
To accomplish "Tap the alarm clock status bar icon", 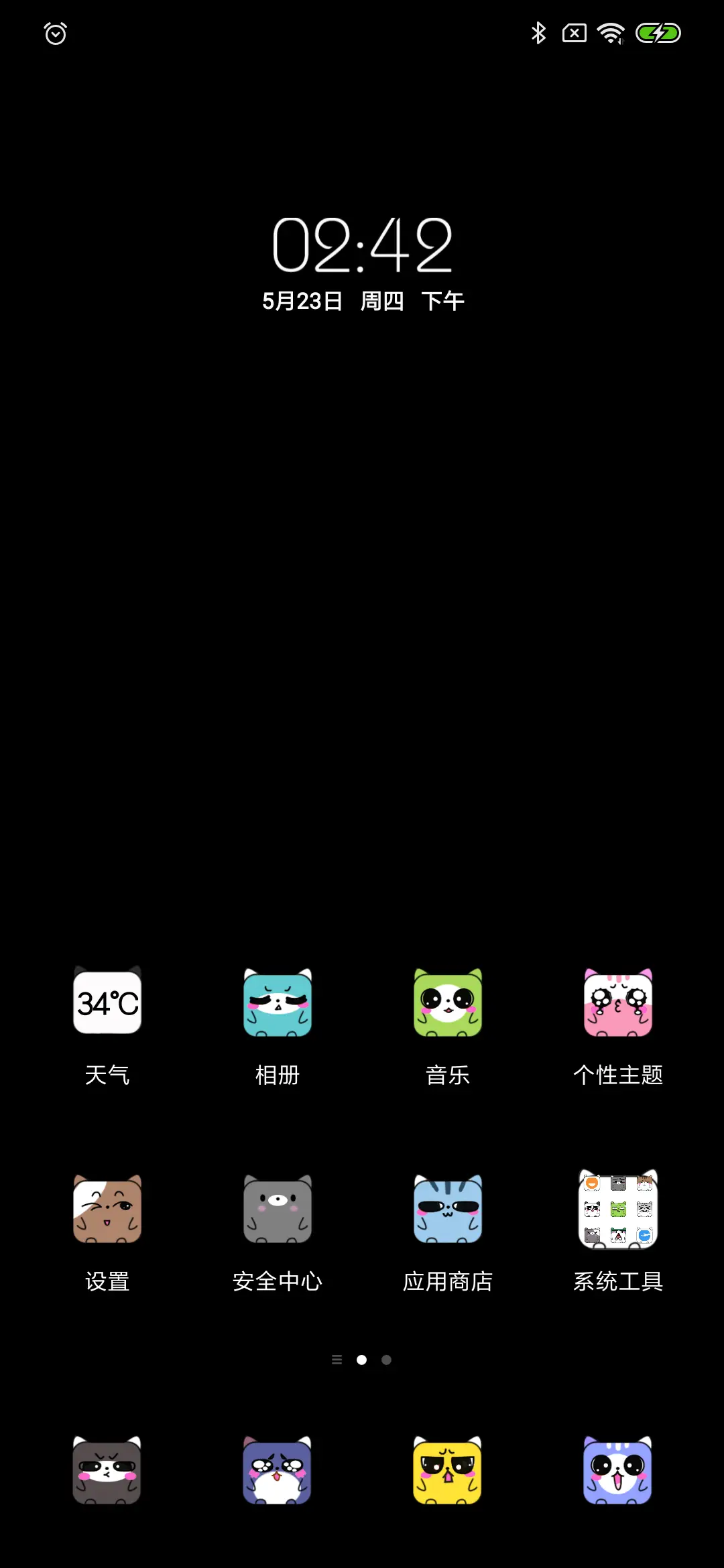I will (56, 33).
